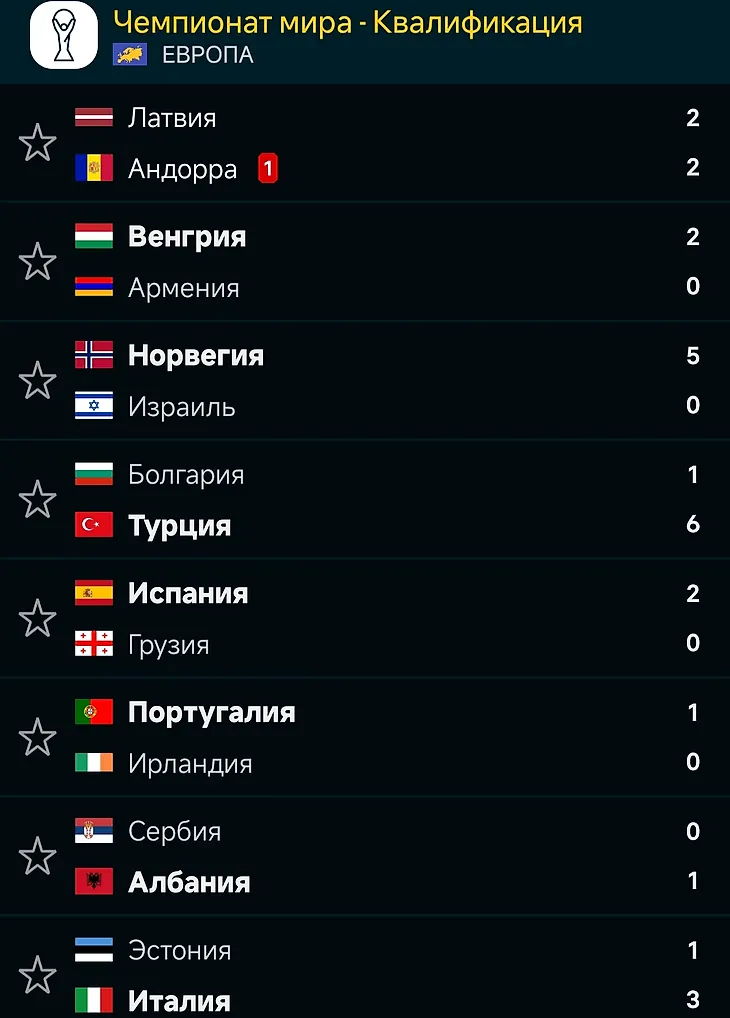Select the Estonia vs Italy match
730x1018 pixels.
[x=400, y=975]
